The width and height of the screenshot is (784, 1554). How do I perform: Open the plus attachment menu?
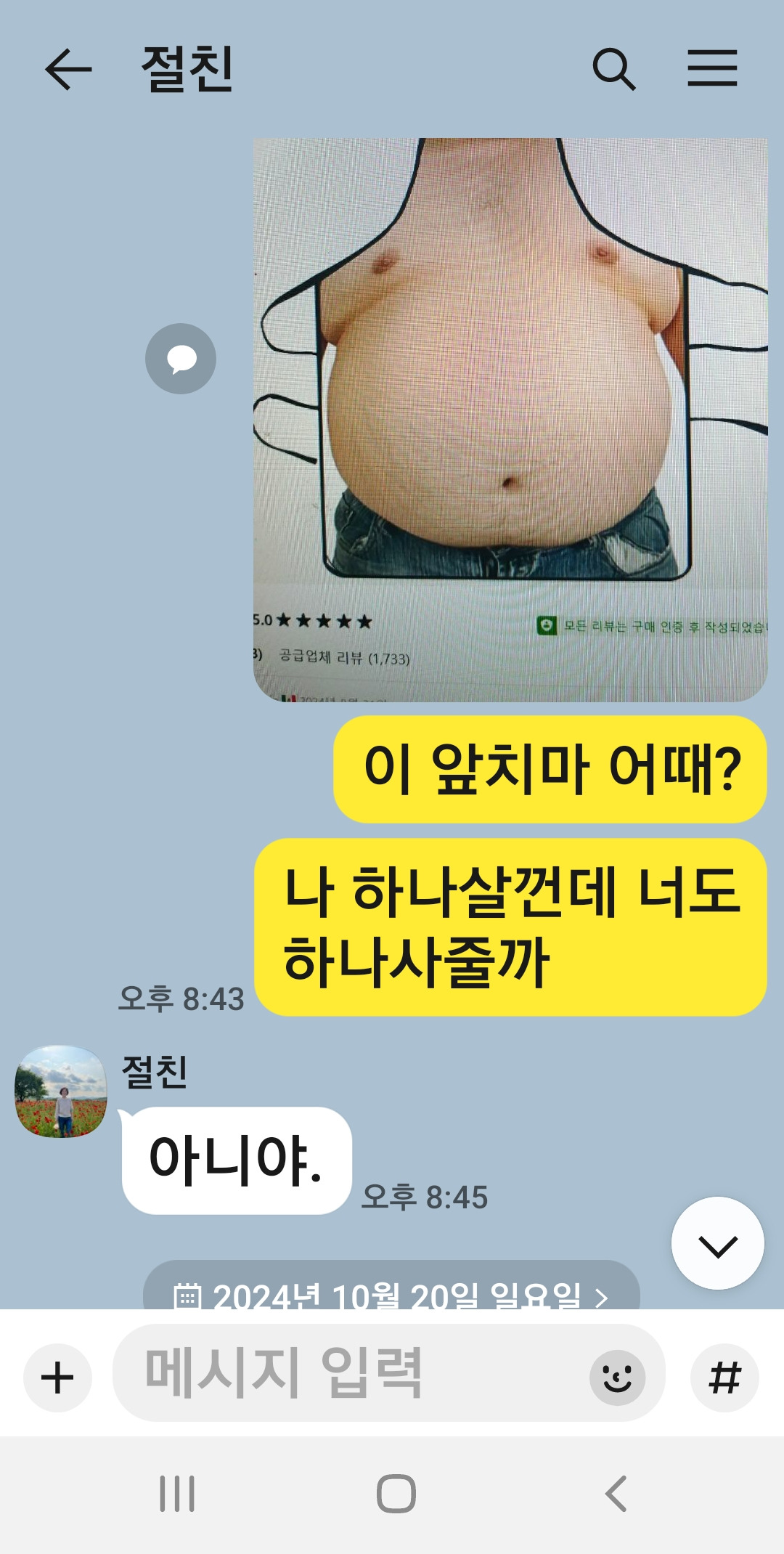[x=57, y=1378]
